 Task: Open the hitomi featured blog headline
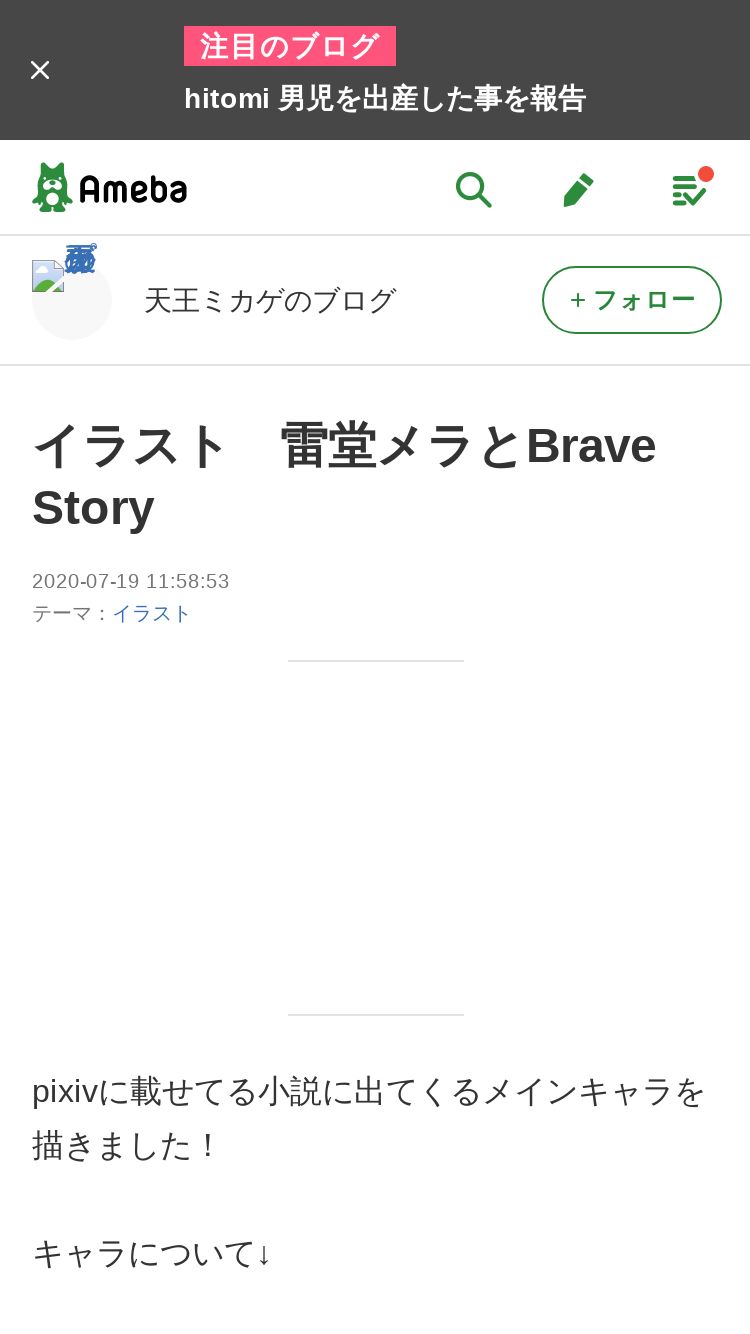[385, 98]
